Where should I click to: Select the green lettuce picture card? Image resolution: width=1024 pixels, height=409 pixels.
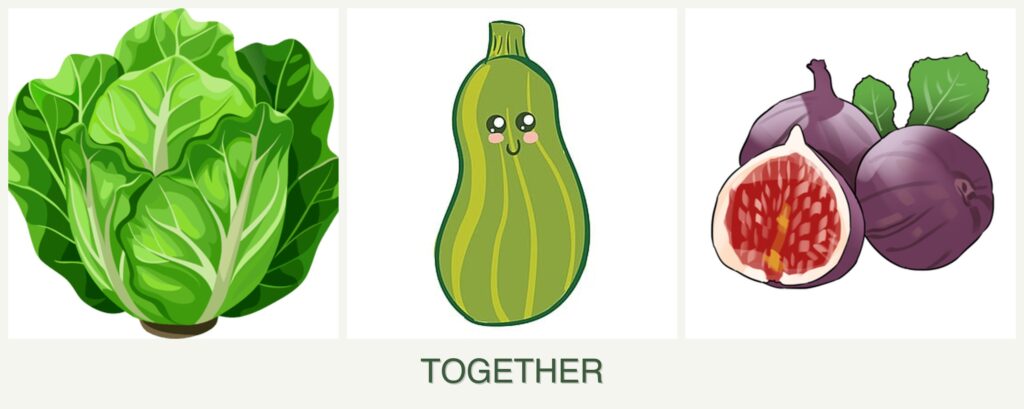click(173, 173)
